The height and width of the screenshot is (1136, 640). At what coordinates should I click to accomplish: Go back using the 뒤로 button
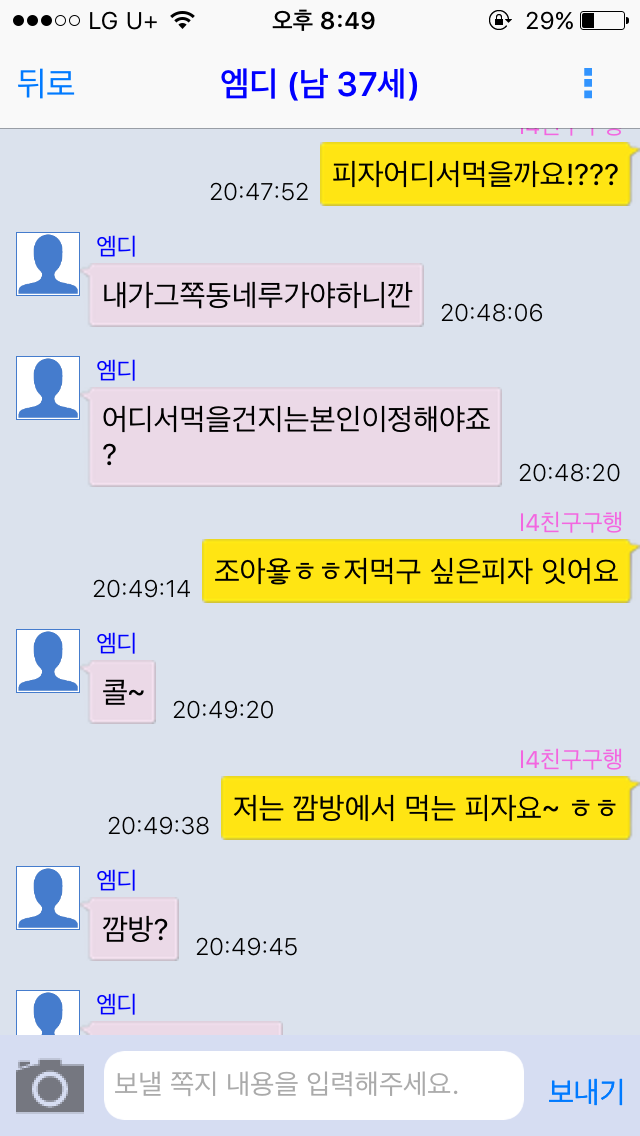(x=46, y=84)
